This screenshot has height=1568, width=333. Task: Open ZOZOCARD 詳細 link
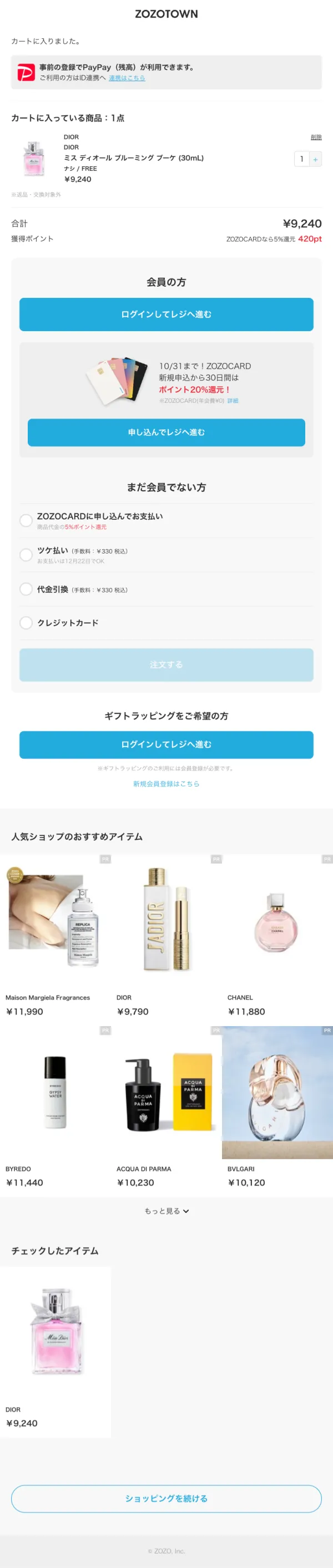[x=233, y=401]
